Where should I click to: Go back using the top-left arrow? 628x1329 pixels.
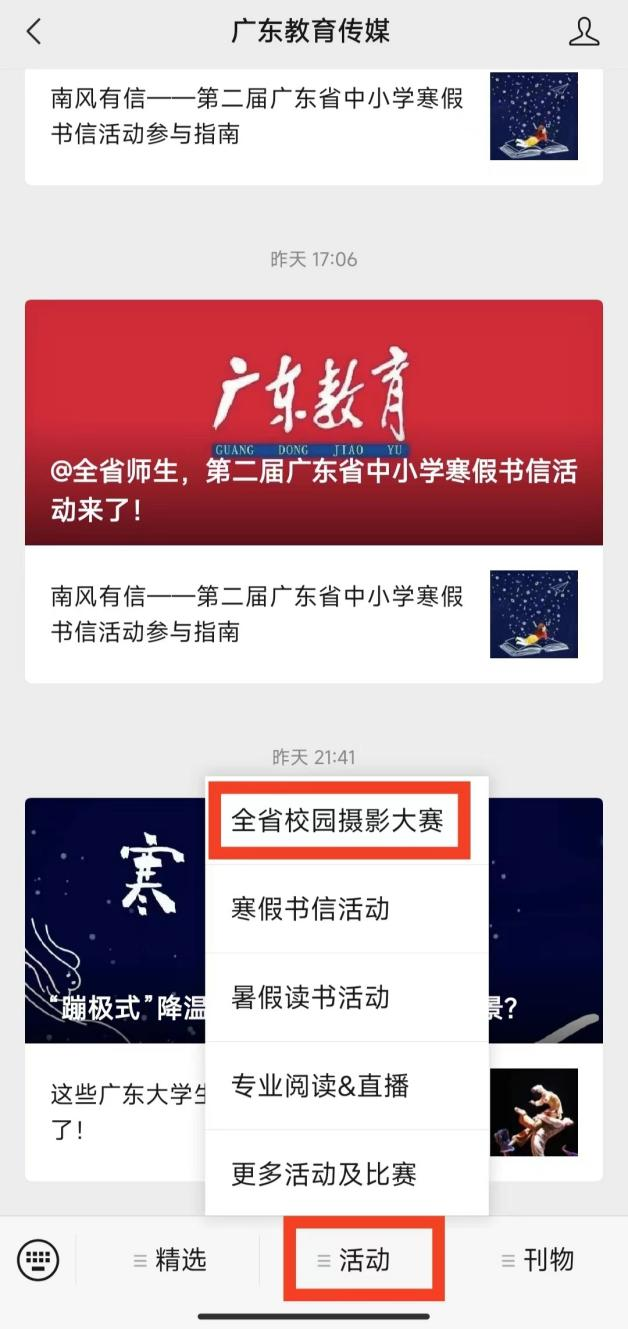pos(34,32)
